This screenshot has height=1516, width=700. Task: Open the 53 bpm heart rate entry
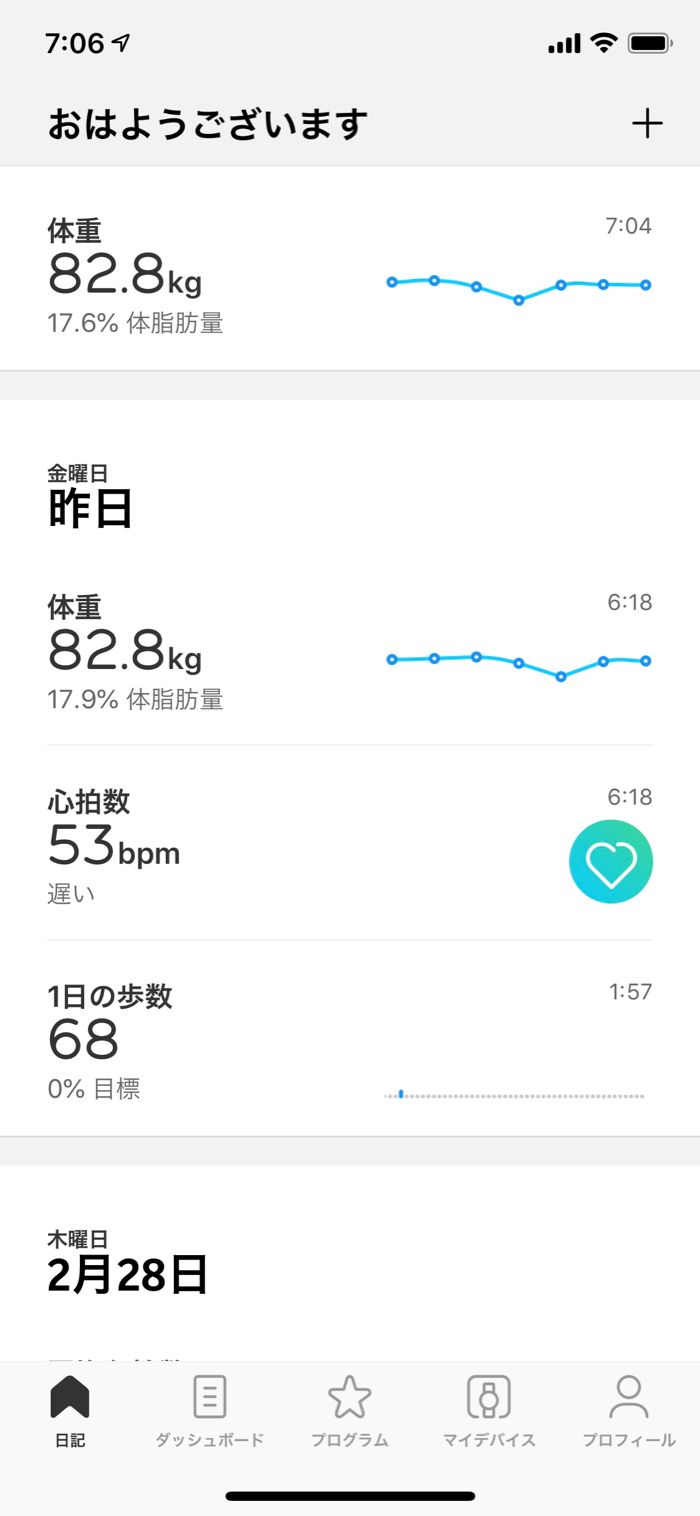[x=350, y=843]
